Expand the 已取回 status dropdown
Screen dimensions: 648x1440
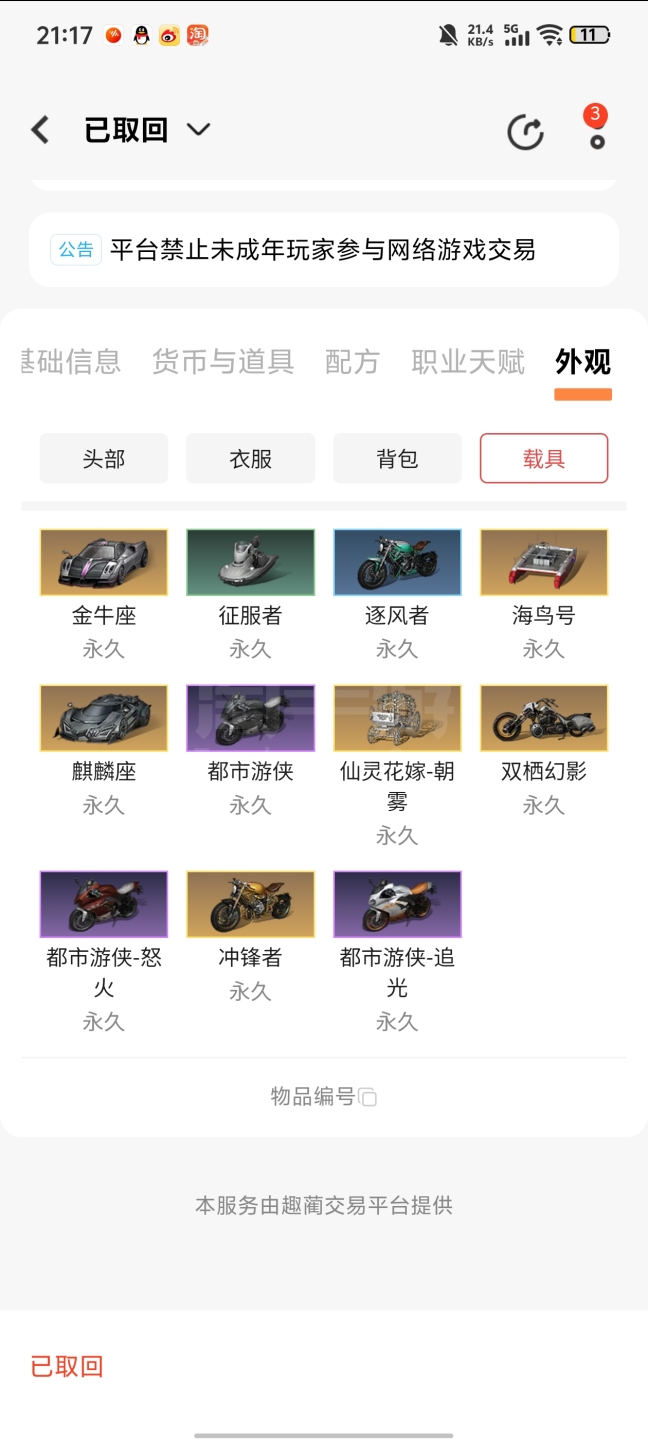point(198,130)
